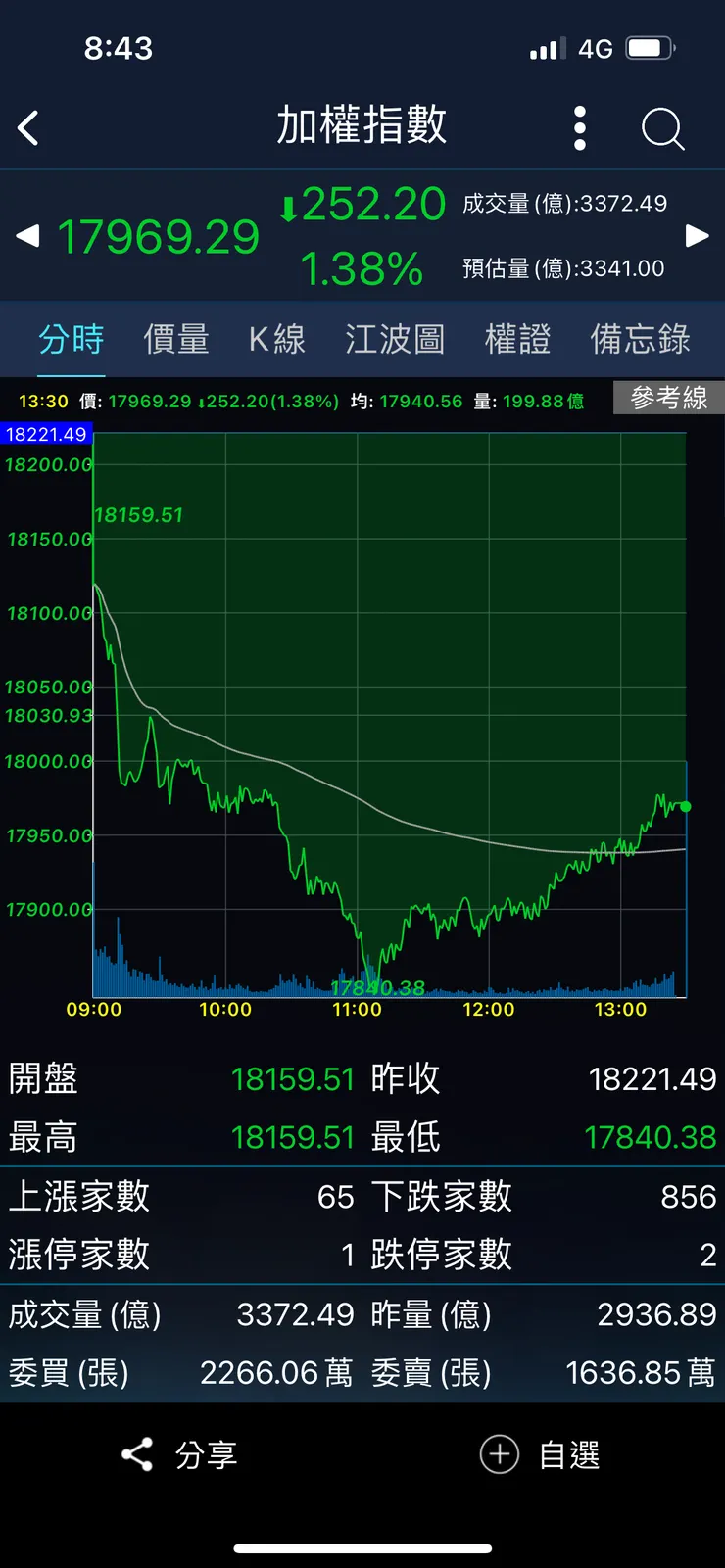This screenshot has height=1568, width=725.
Task: Toggle the 參考線 reference line display
Action: tap(669, 398)
